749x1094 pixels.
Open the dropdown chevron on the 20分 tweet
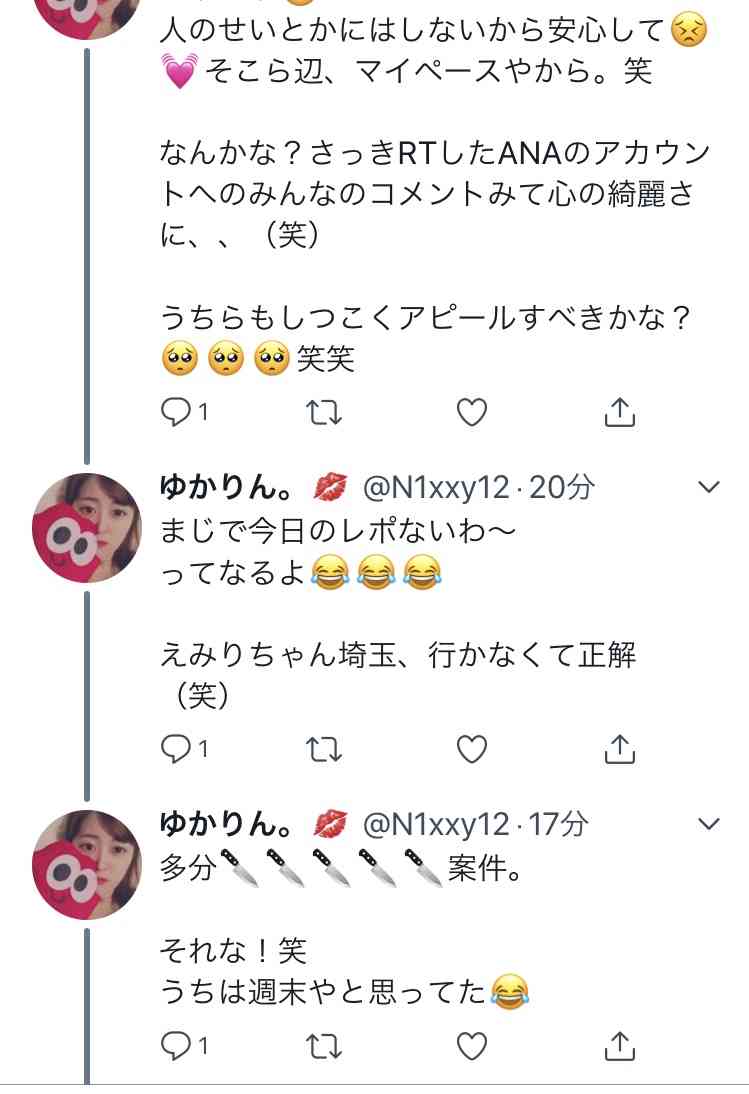pos(708,487)
